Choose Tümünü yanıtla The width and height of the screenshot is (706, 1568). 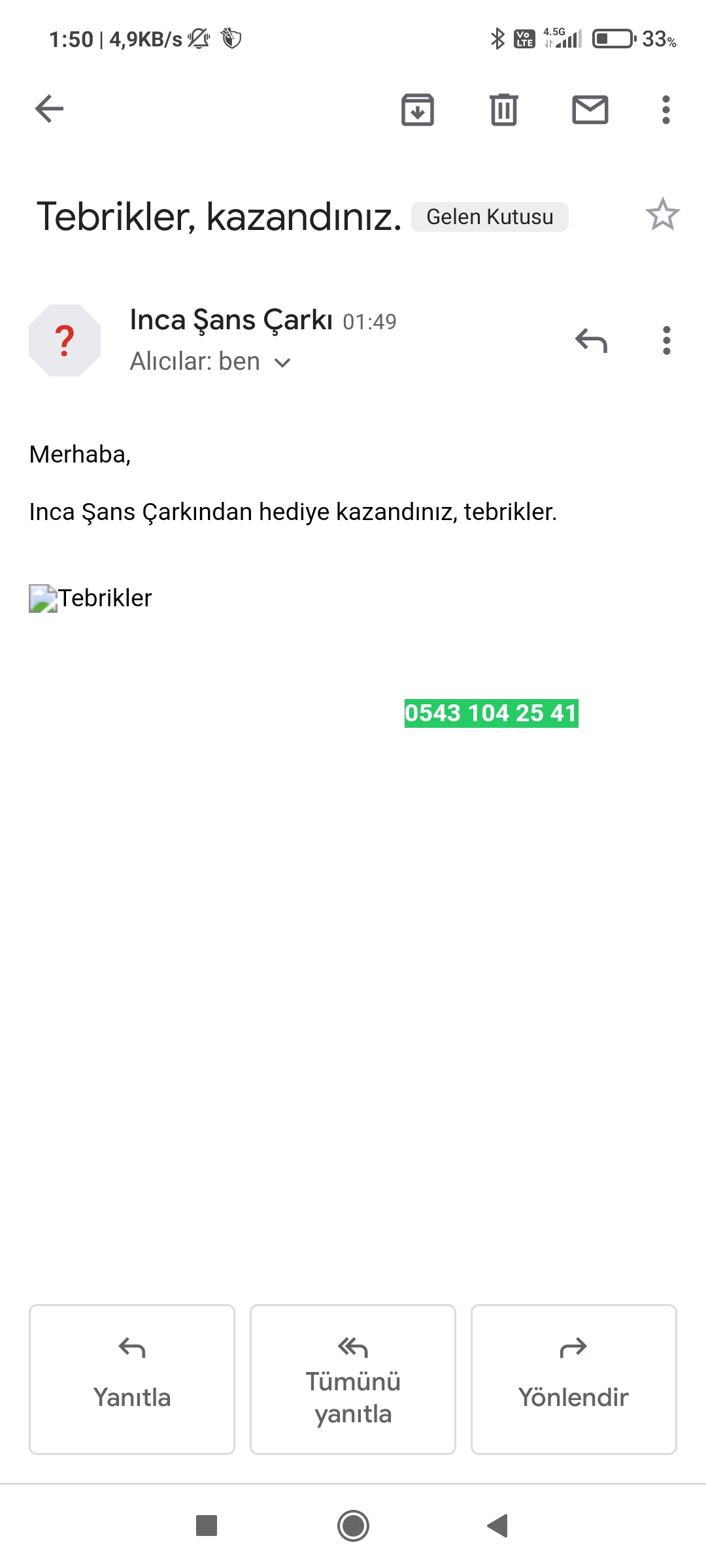pyautogui.click(x=353, y=1379)
